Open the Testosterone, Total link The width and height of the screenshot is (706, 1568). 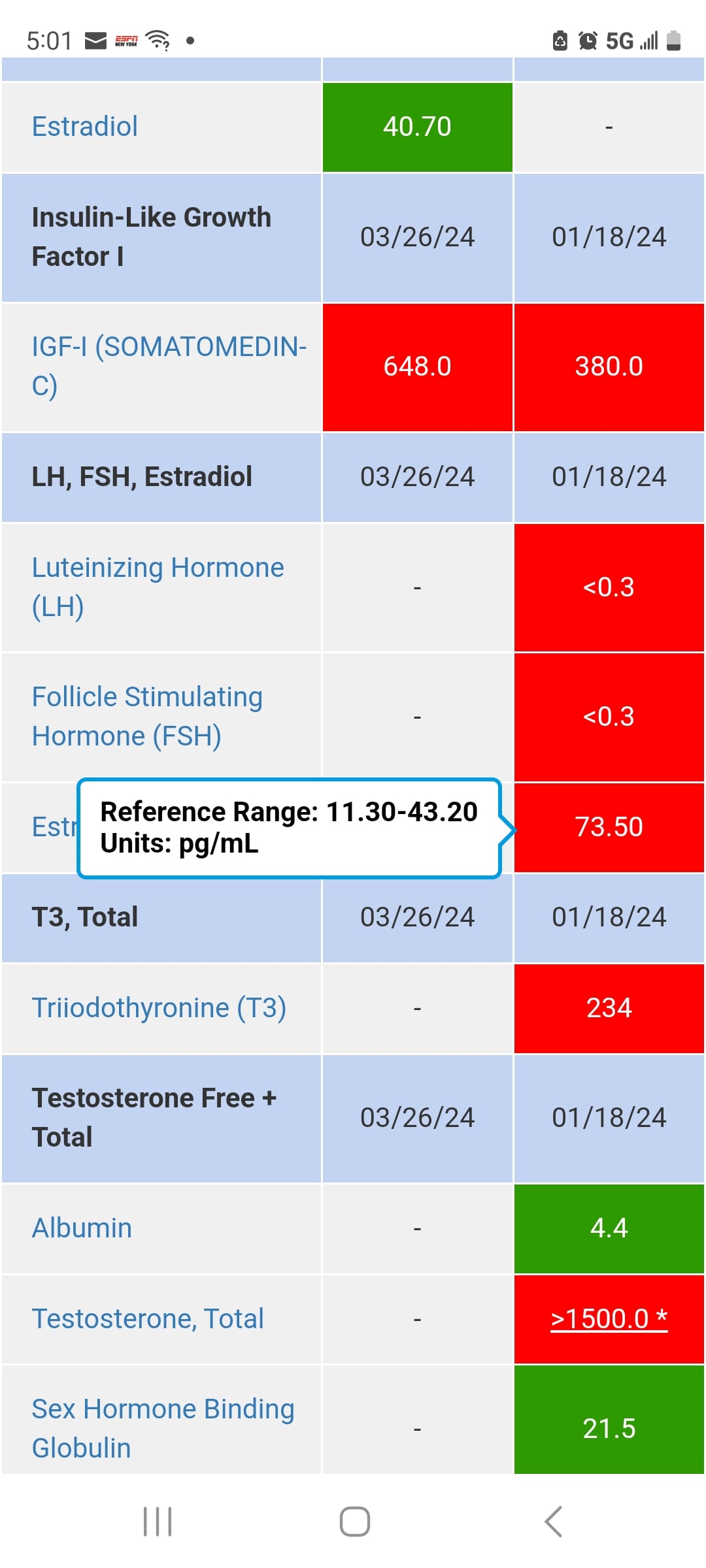click(x=148, y=1318)
